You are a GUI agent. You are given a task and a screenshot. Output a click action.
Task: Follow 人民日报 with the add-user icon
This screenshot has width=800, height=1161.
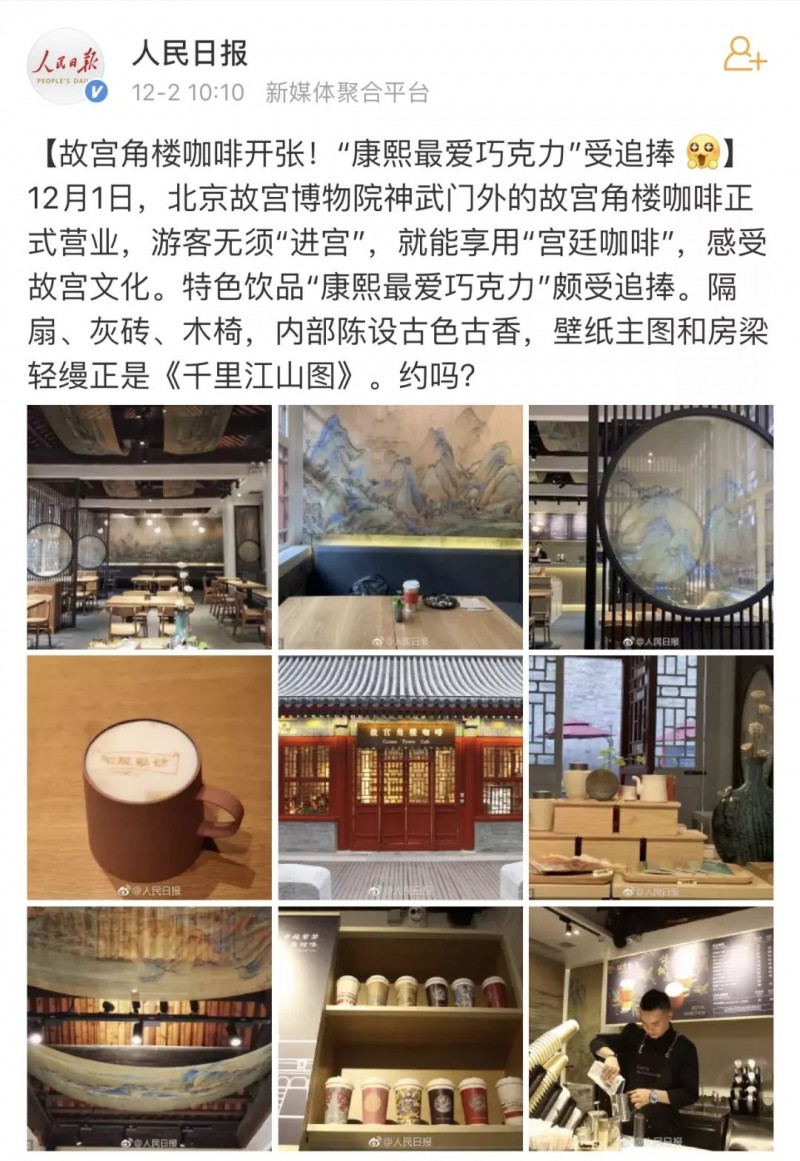tap(744, 54)
